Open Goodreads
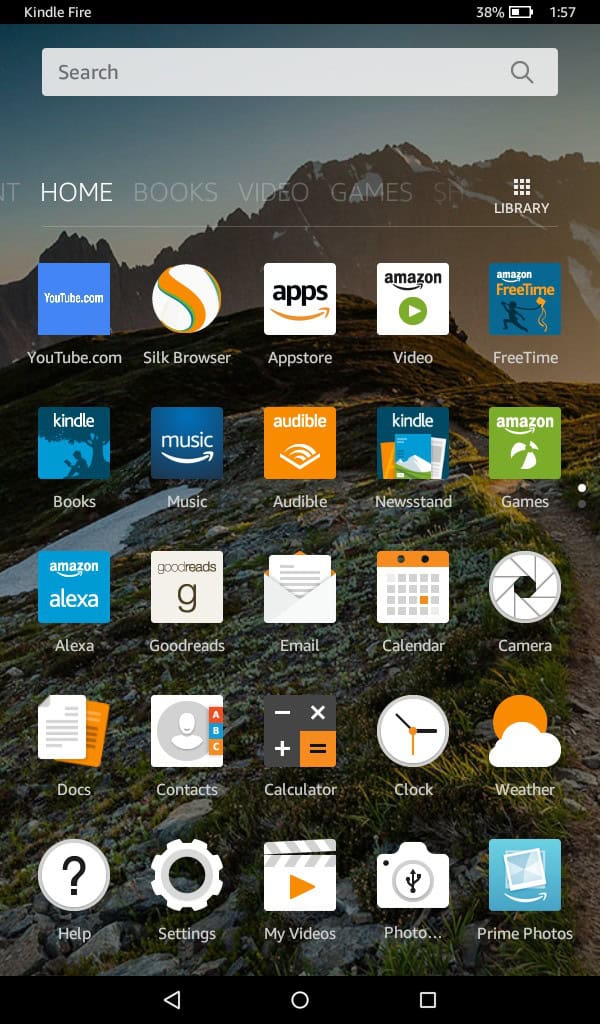 [x=187, y=587]
